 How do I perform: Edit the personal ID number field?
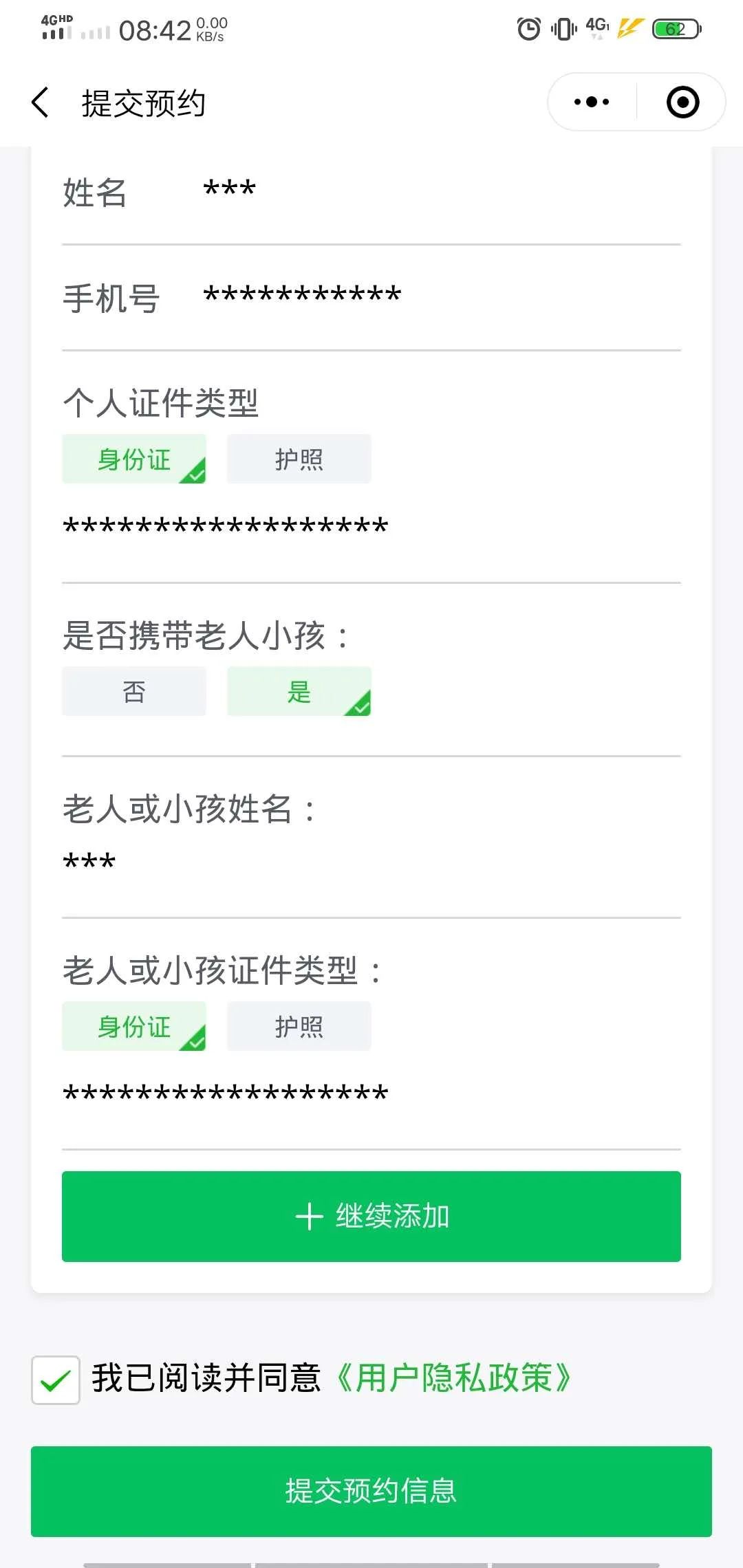coord(371,527)
